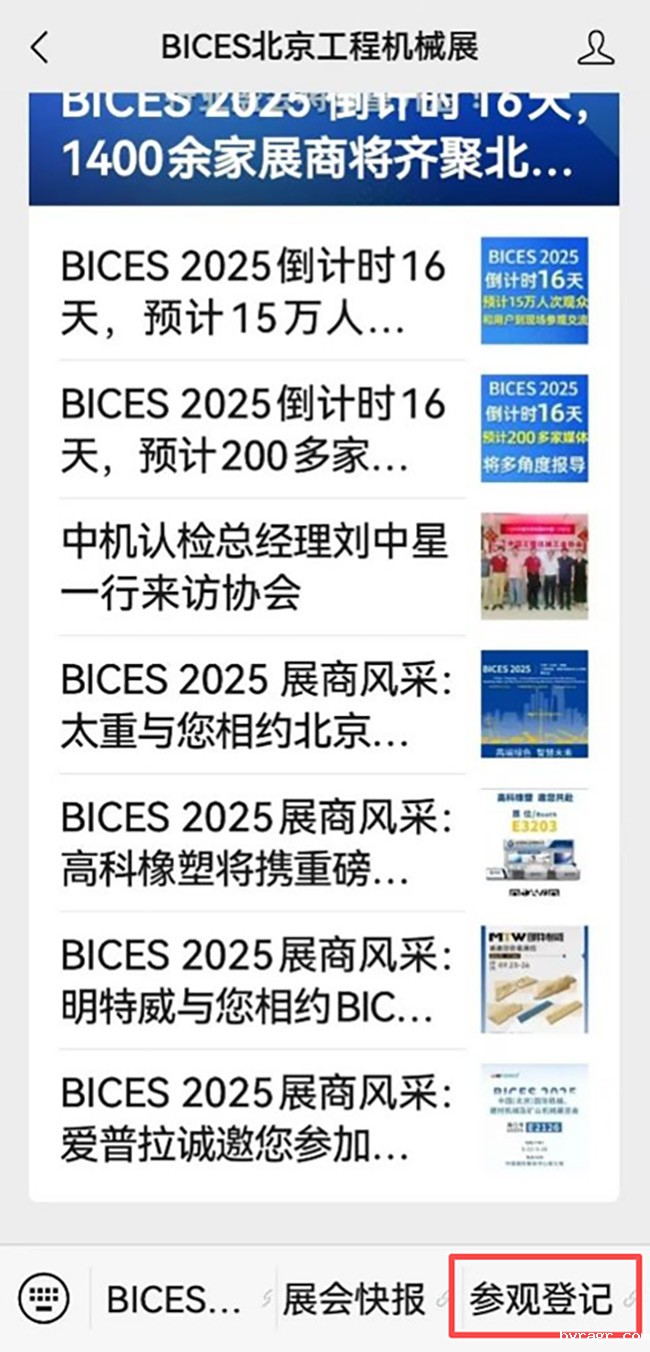650x1352 pixels.
Task: Open the 预计15万人 countdown article
Action: pos(253,293)
